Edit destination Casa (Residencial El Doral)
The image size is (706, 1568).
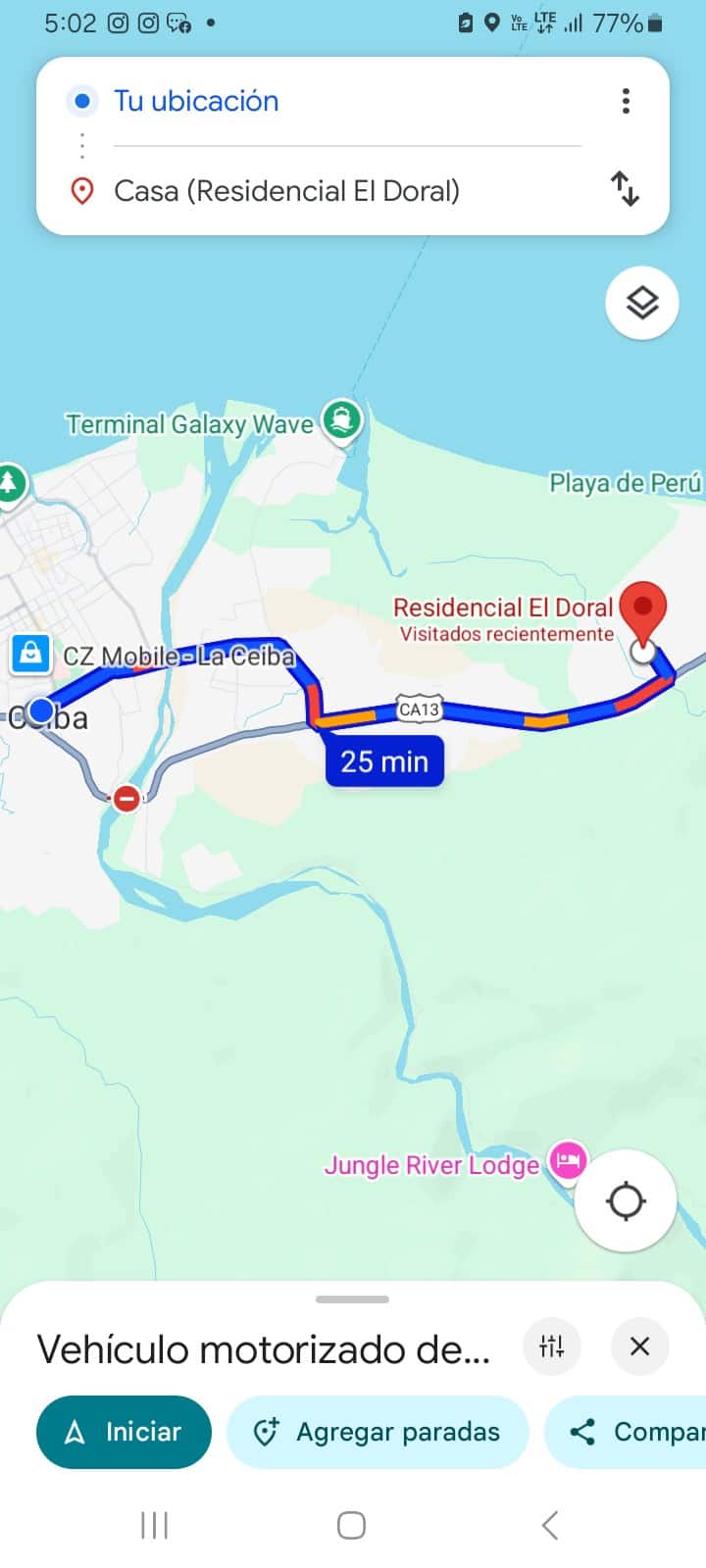(x=286, y=190)
